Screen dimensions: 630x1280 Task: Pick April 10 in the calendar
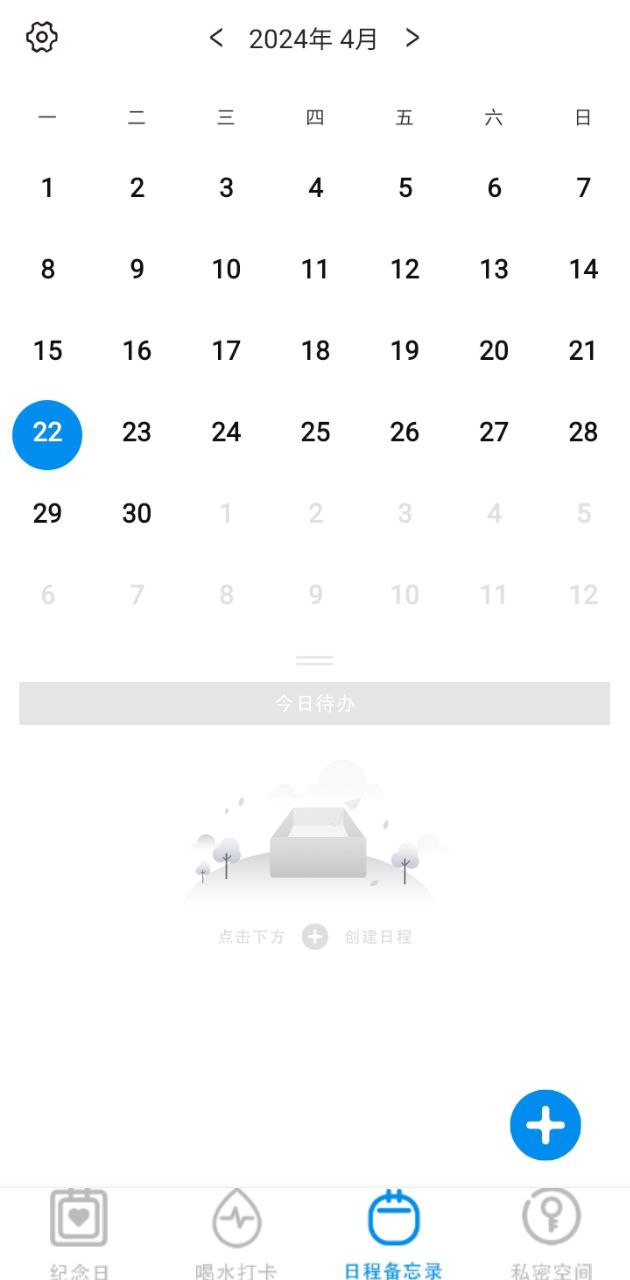[x=226, y=269]
